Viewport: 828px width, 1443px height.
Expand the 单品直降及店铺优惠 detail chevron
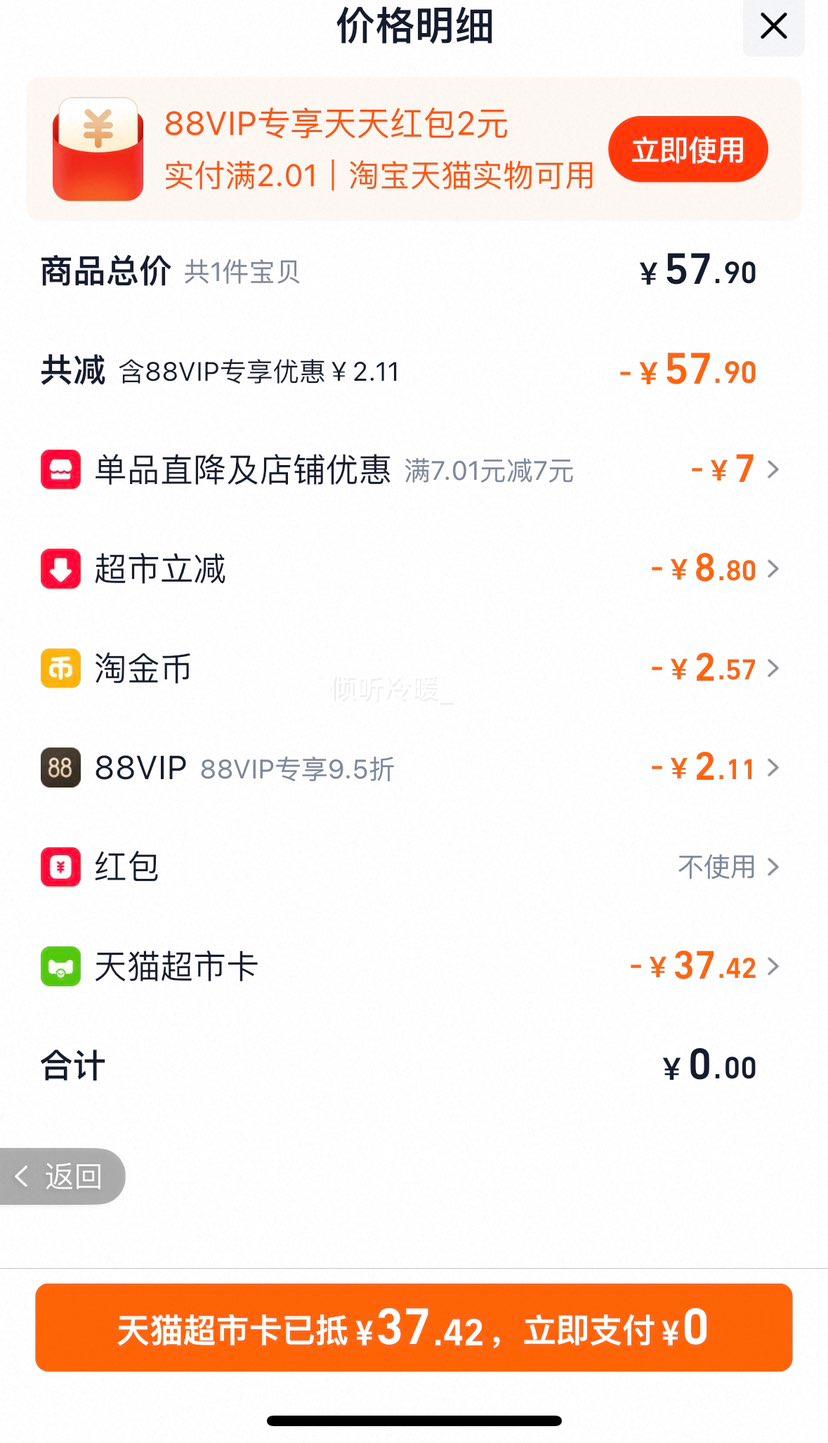(x=771, y=469)
